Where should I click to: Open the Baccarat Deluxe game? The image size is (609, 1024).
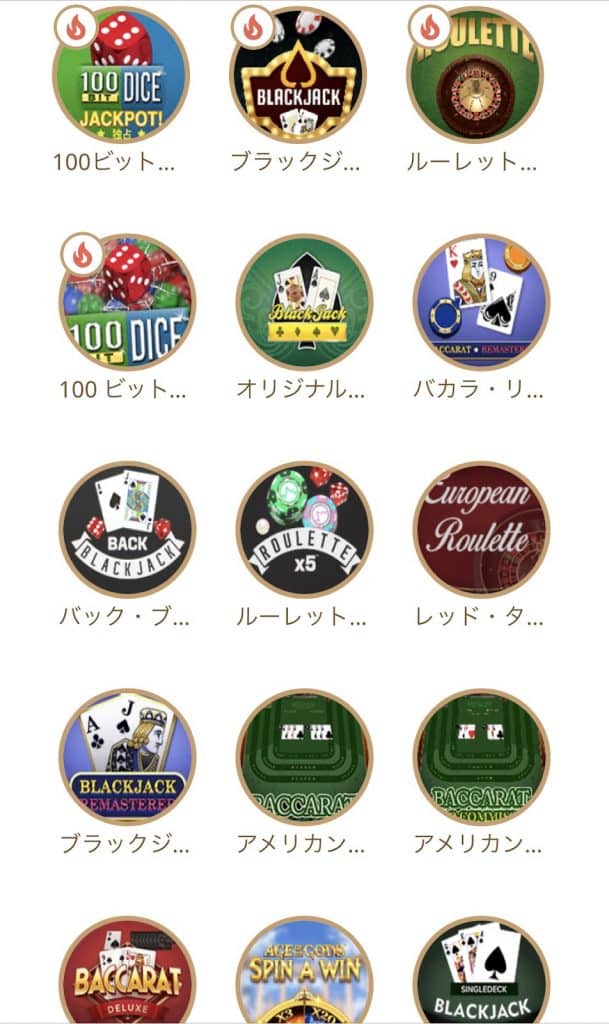coord(127,975)
